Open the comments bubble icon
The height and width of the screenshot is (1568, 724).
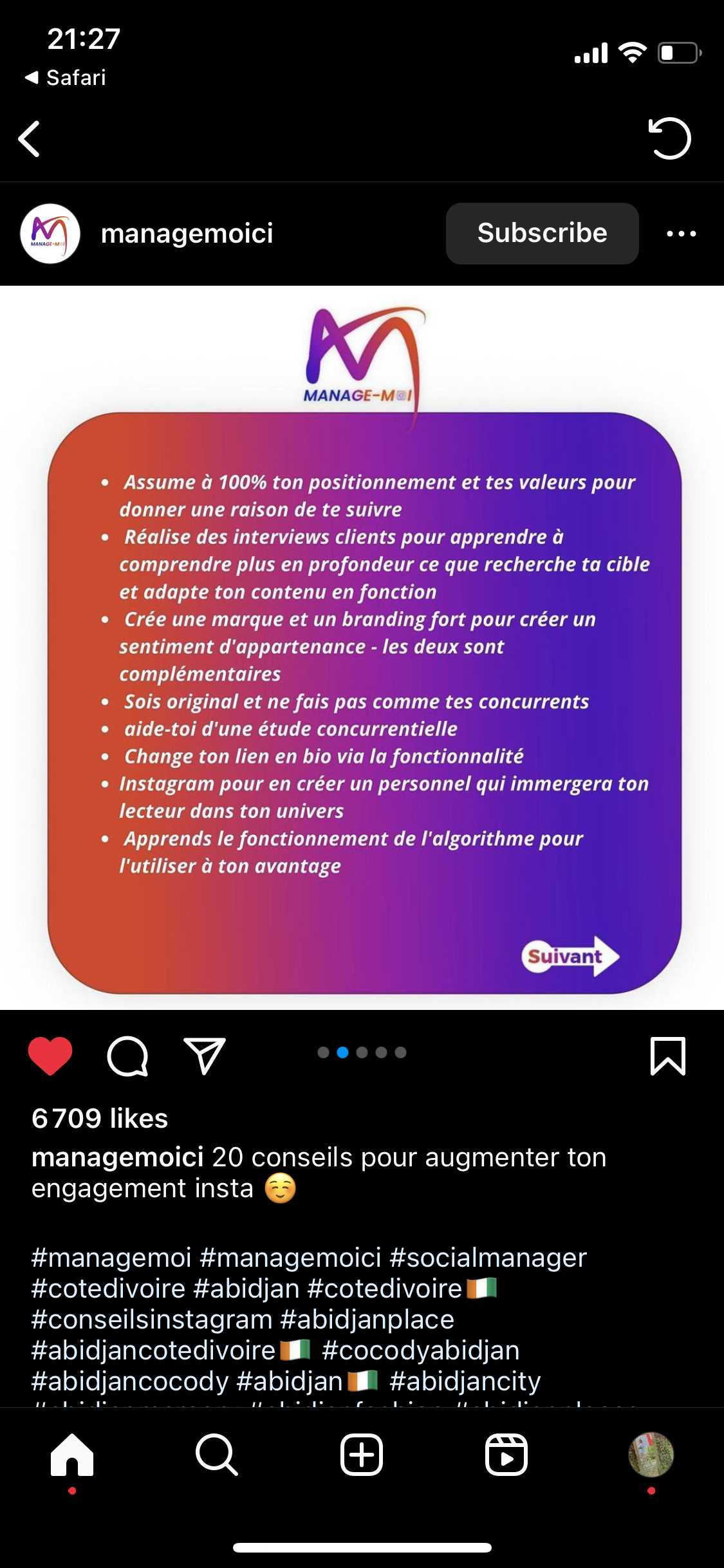[x=127, y=1056]
